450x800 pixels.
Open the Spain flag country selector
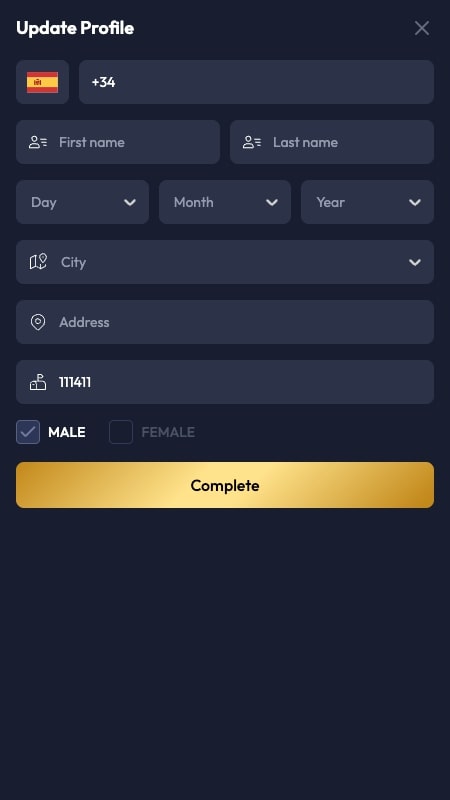pos(42,82)
